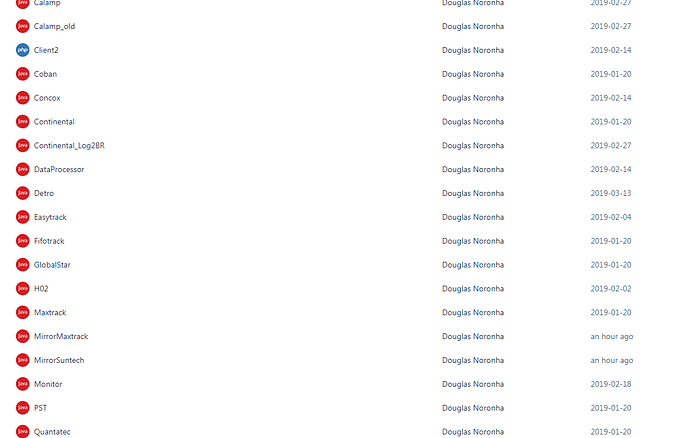Open the Coban repository

coord(45,74)
